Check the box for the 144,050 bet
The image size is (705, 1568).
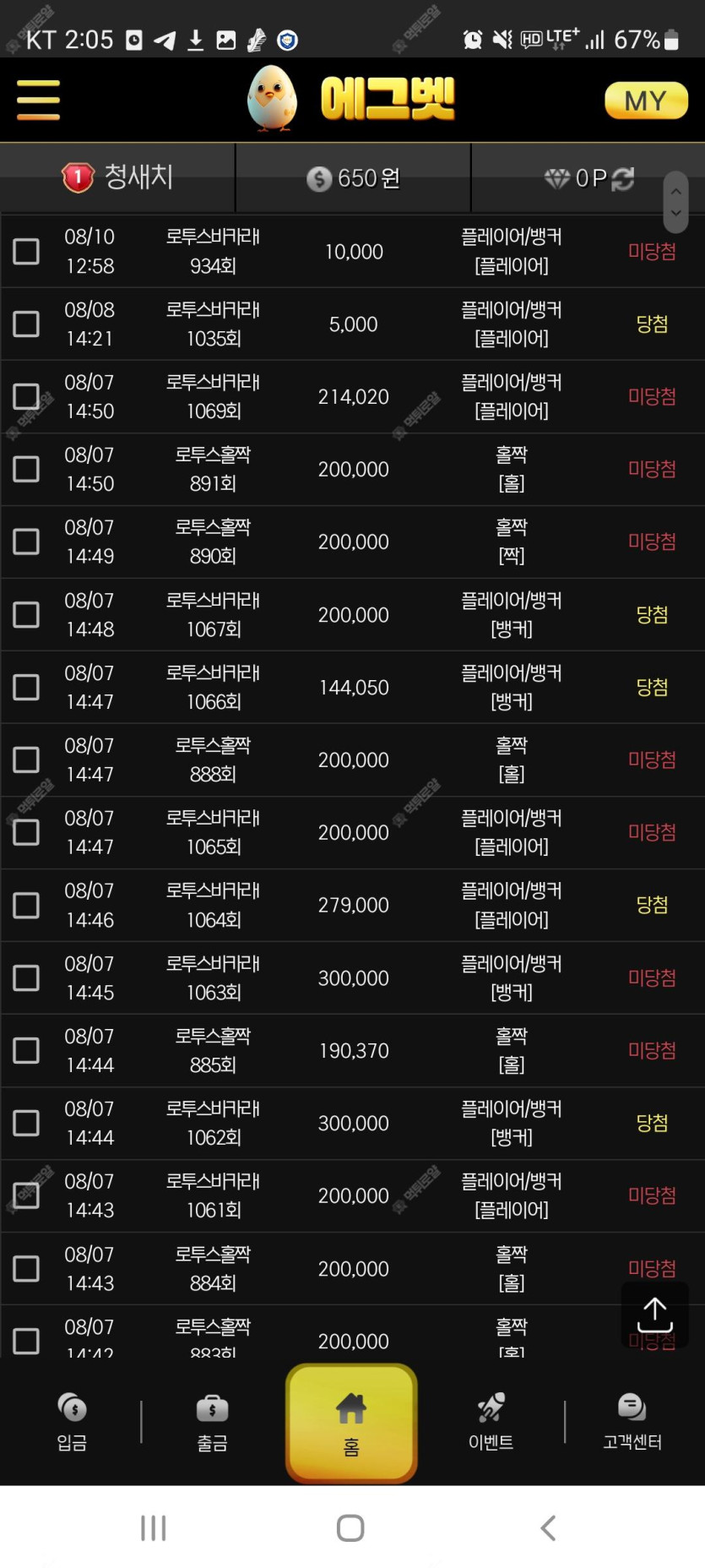26,687
